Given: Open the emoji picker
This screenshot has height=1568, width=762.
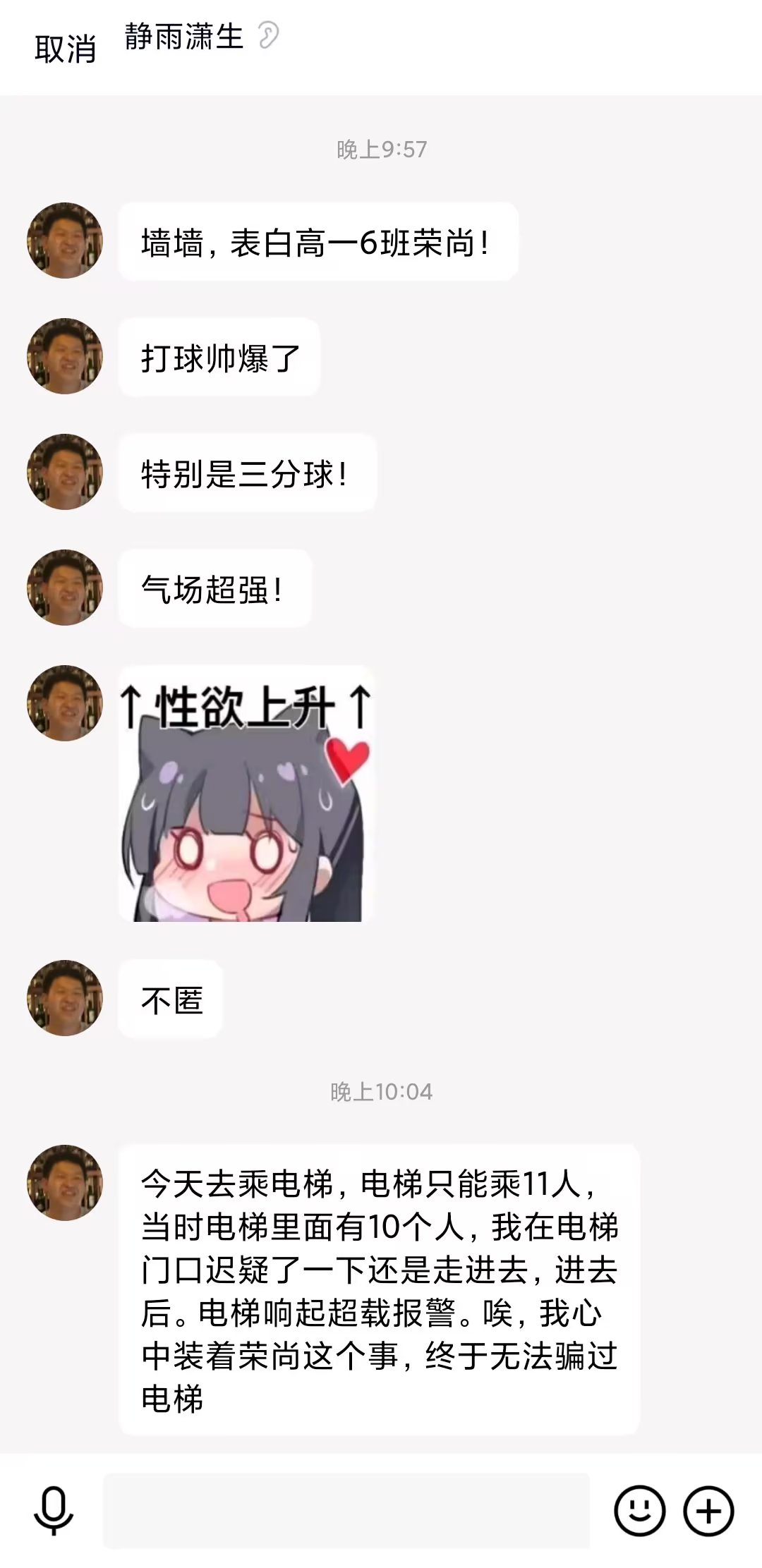Looking at the screenshot, I should point(639,1511).
